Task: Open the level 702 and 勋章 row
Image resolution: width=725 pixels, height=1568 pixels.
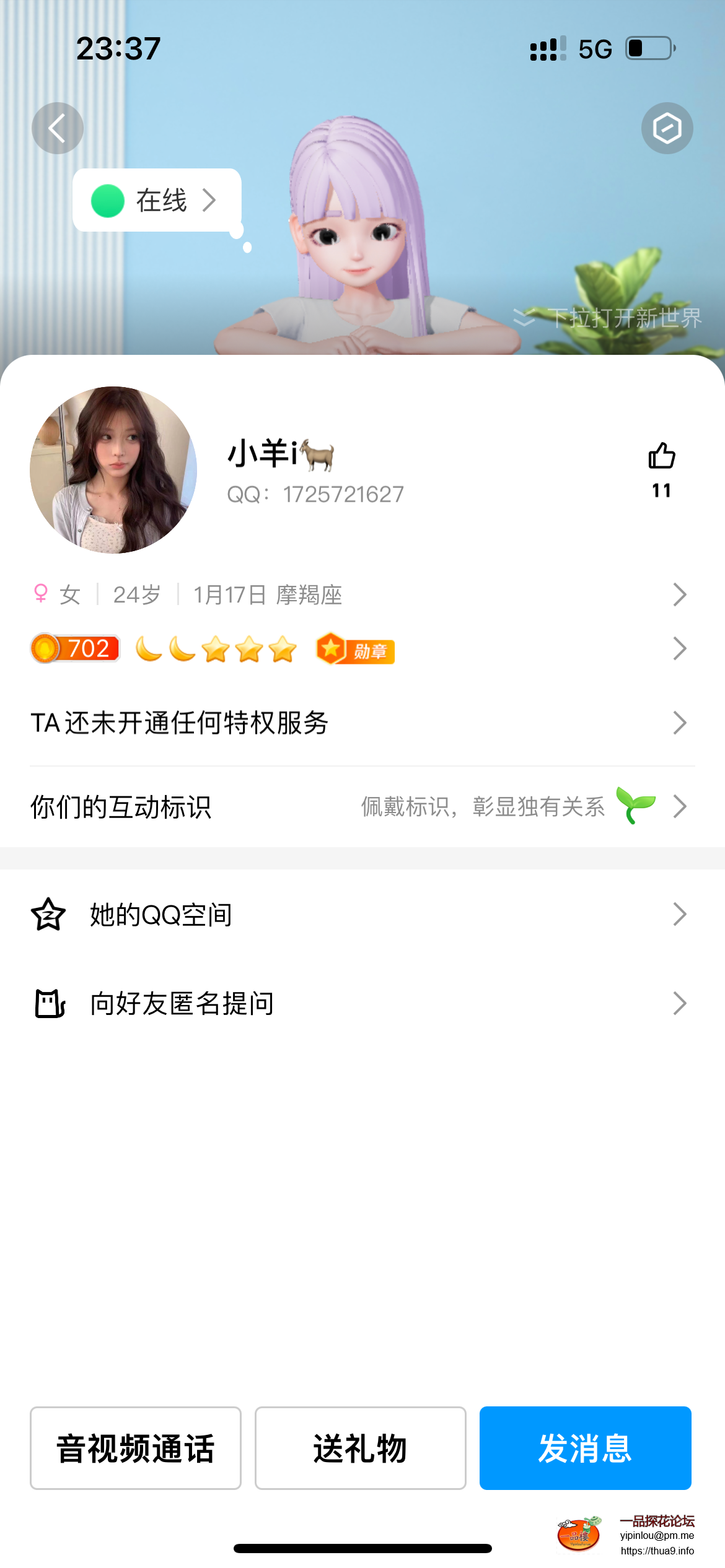Action: tap(359, 649)
